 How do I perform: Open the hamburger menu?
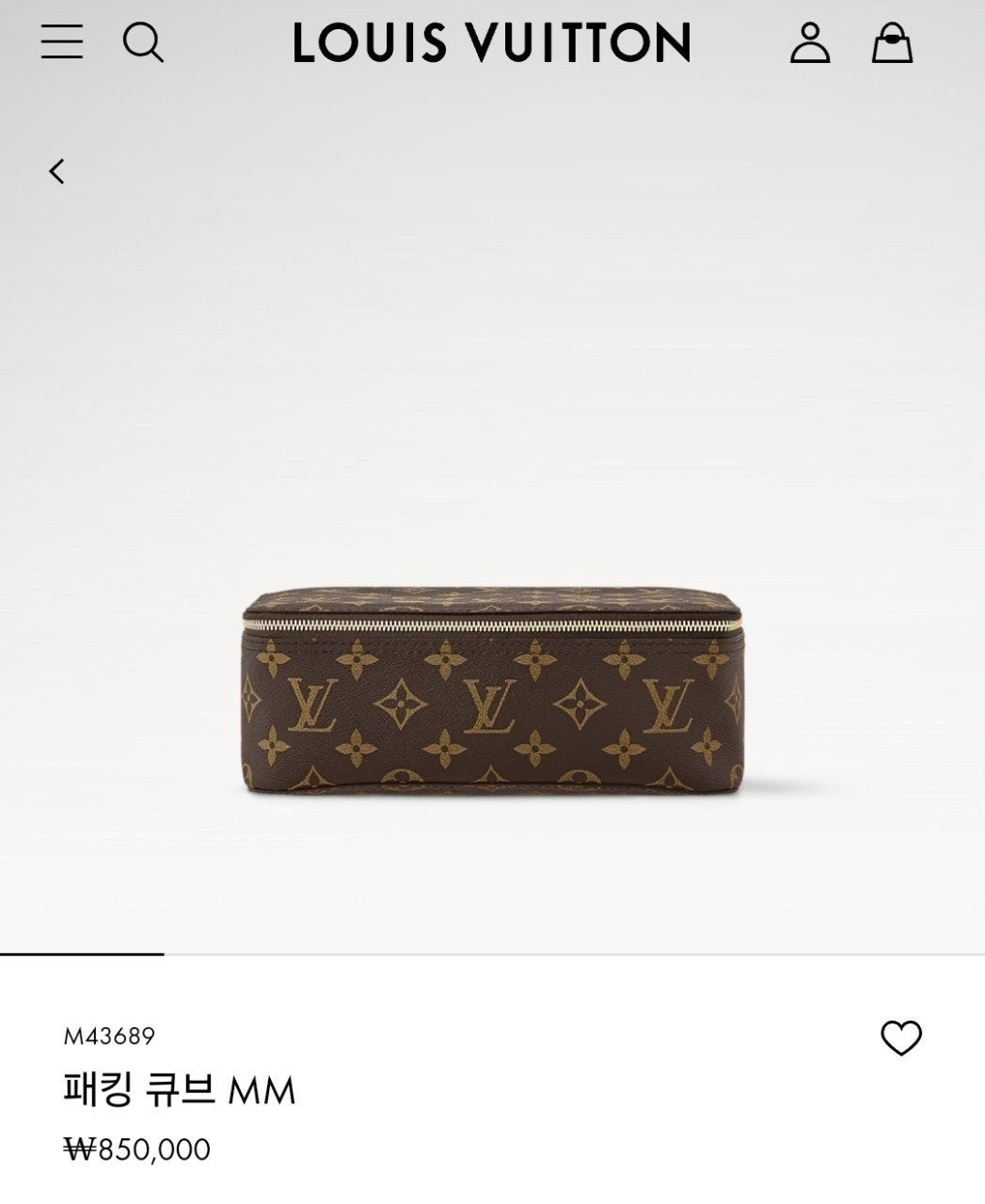pyautogui.click(x=62, y=42)
